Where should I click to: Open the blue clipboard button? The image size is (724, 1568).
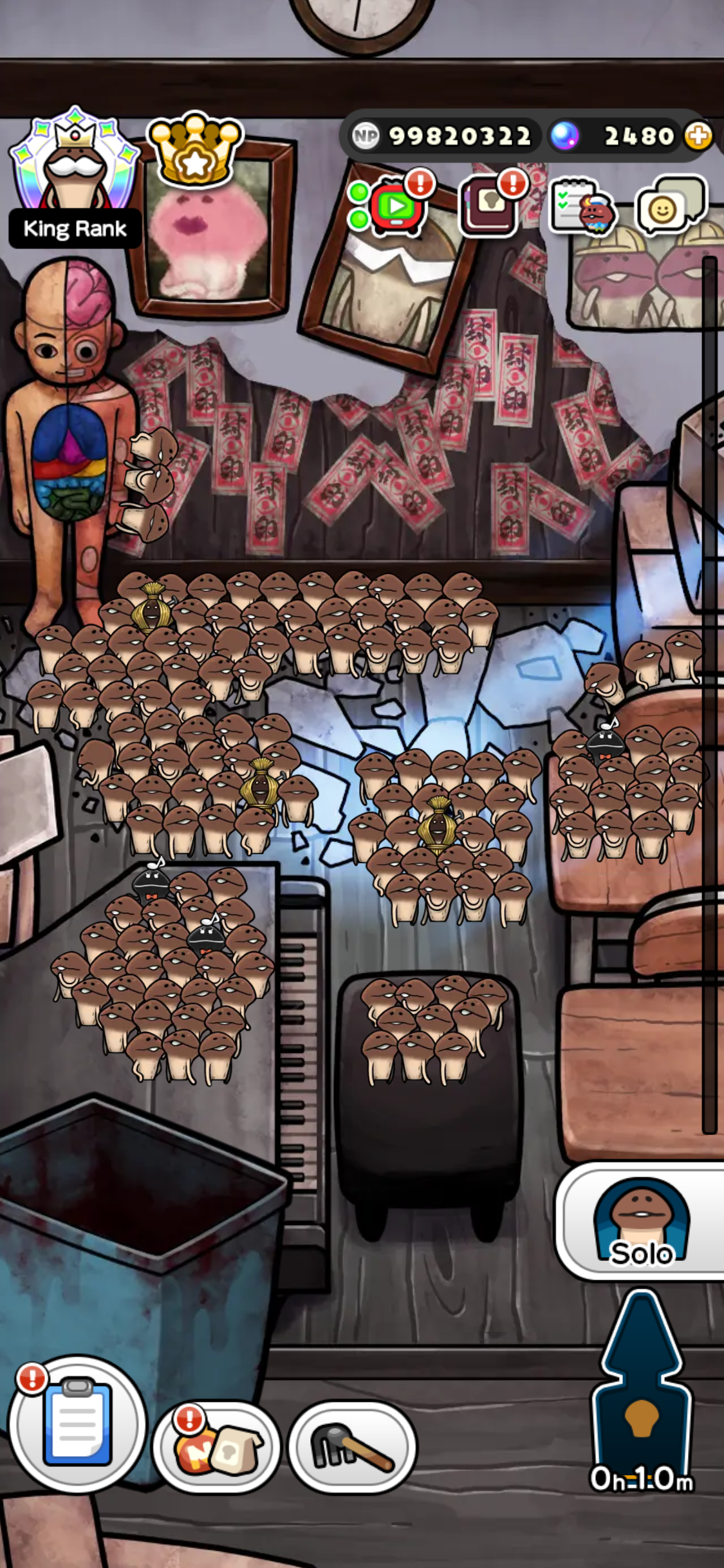coord(78,1424)
